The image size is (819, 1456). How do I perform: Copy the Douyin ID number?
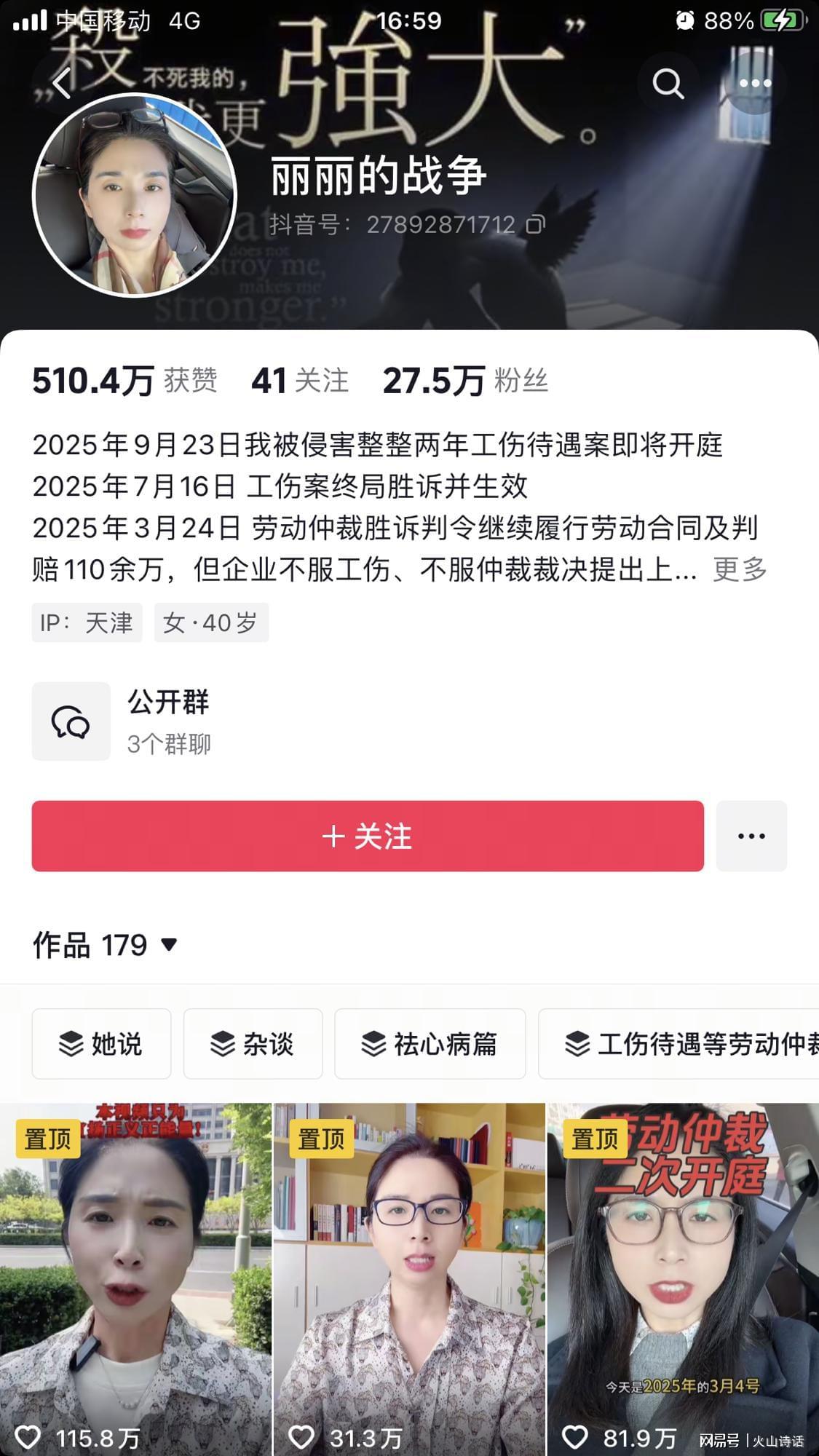click(536, 224)
